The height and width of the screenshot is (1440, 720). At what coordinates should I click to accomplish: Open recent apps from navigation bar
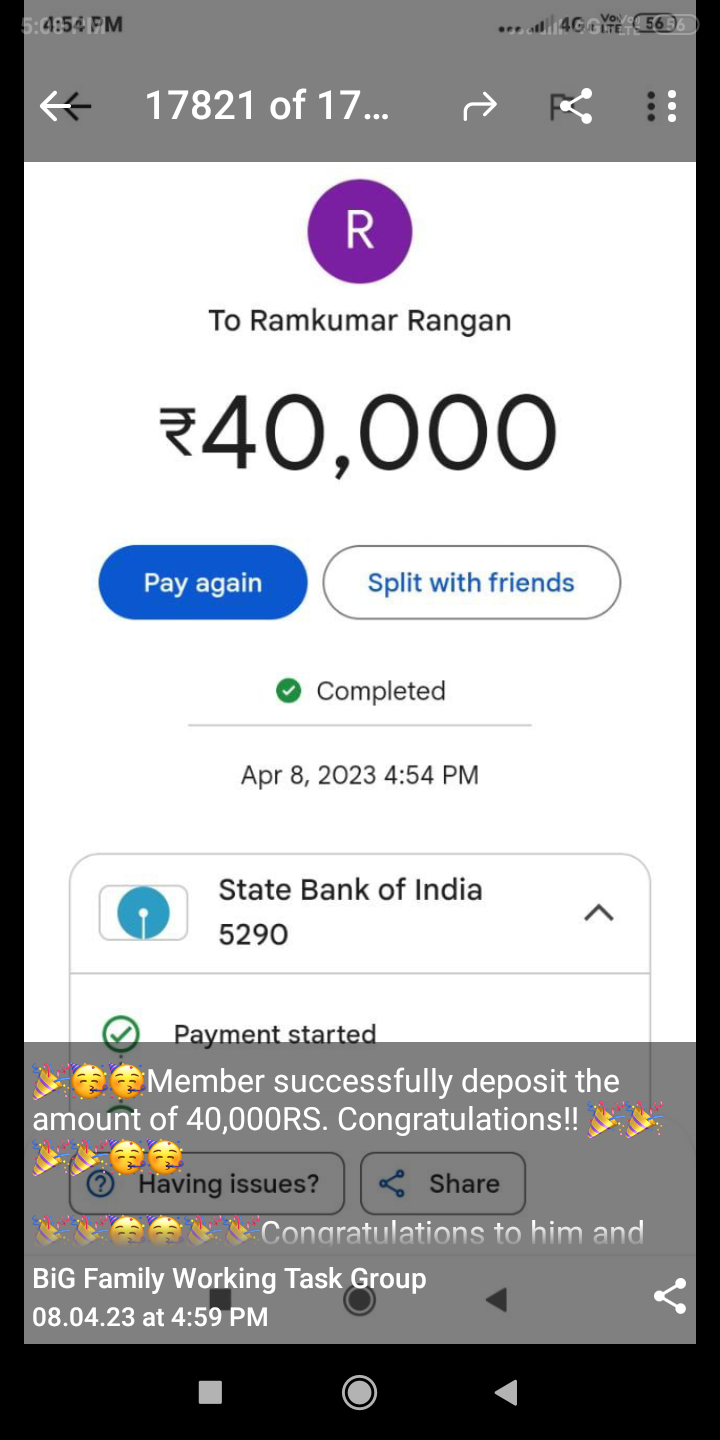click(x=210, y=1393)
